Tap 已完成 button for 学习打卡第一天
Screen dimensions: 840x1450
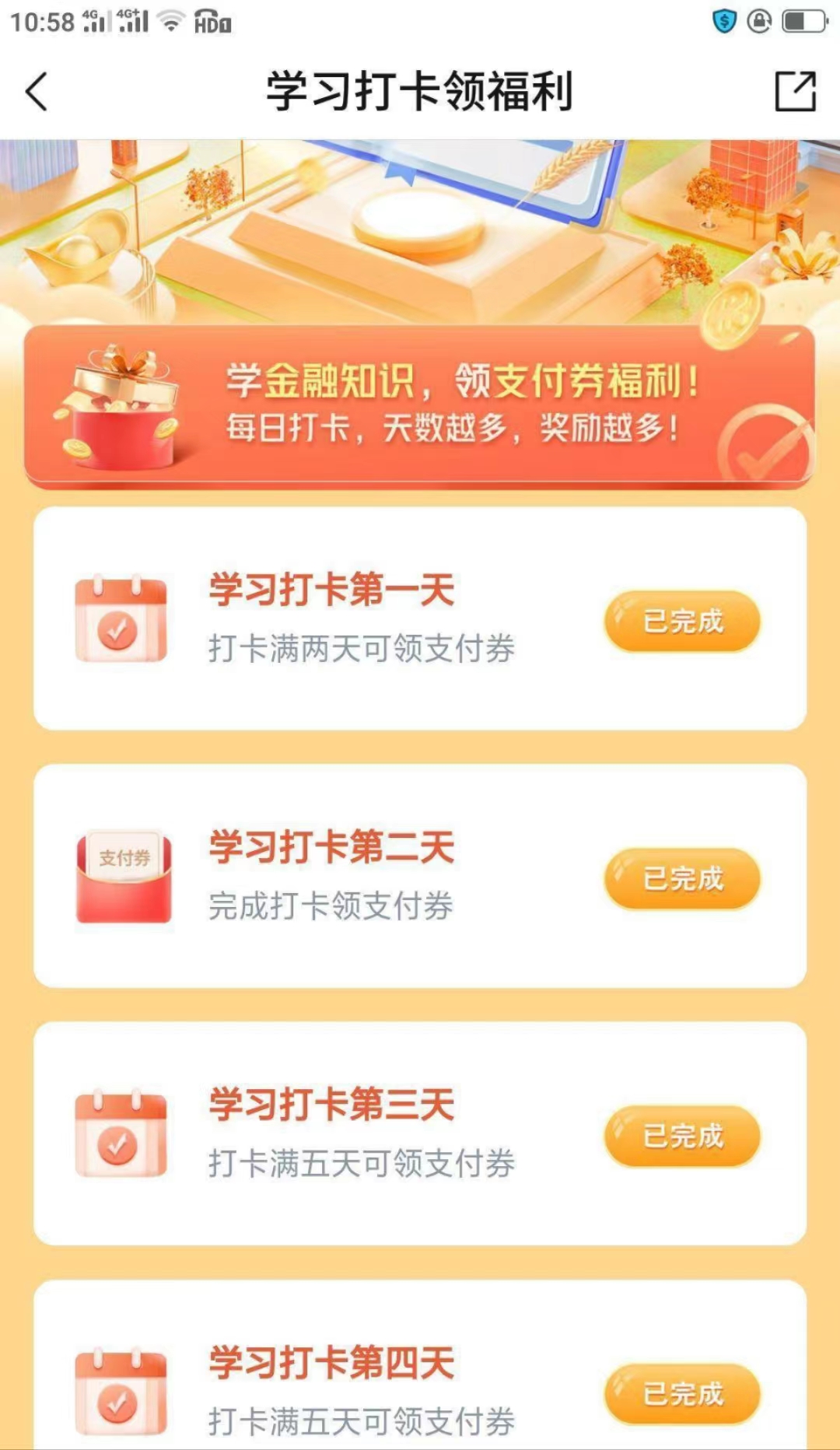[x=682, y=621]
